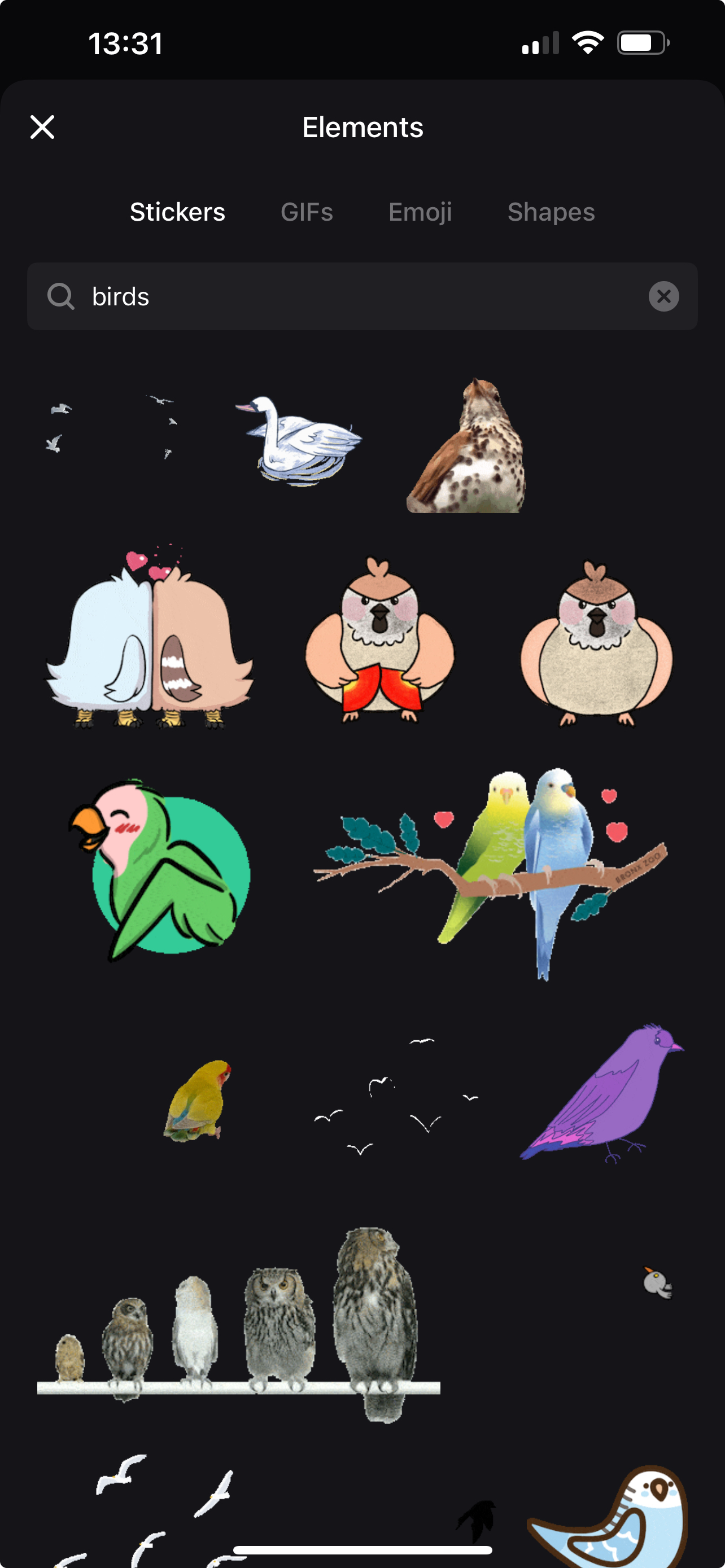Tap the search field containing birds
This screenshot has height=1568, width=725.
tap(359, 296)
